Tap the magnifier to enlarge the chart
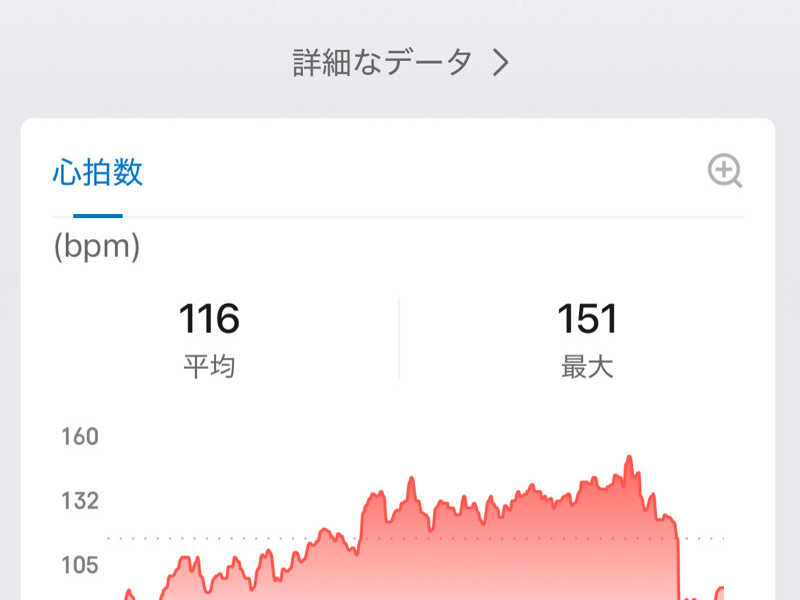The width and height of the screenshot is (800, 600). tap(724, 171)
